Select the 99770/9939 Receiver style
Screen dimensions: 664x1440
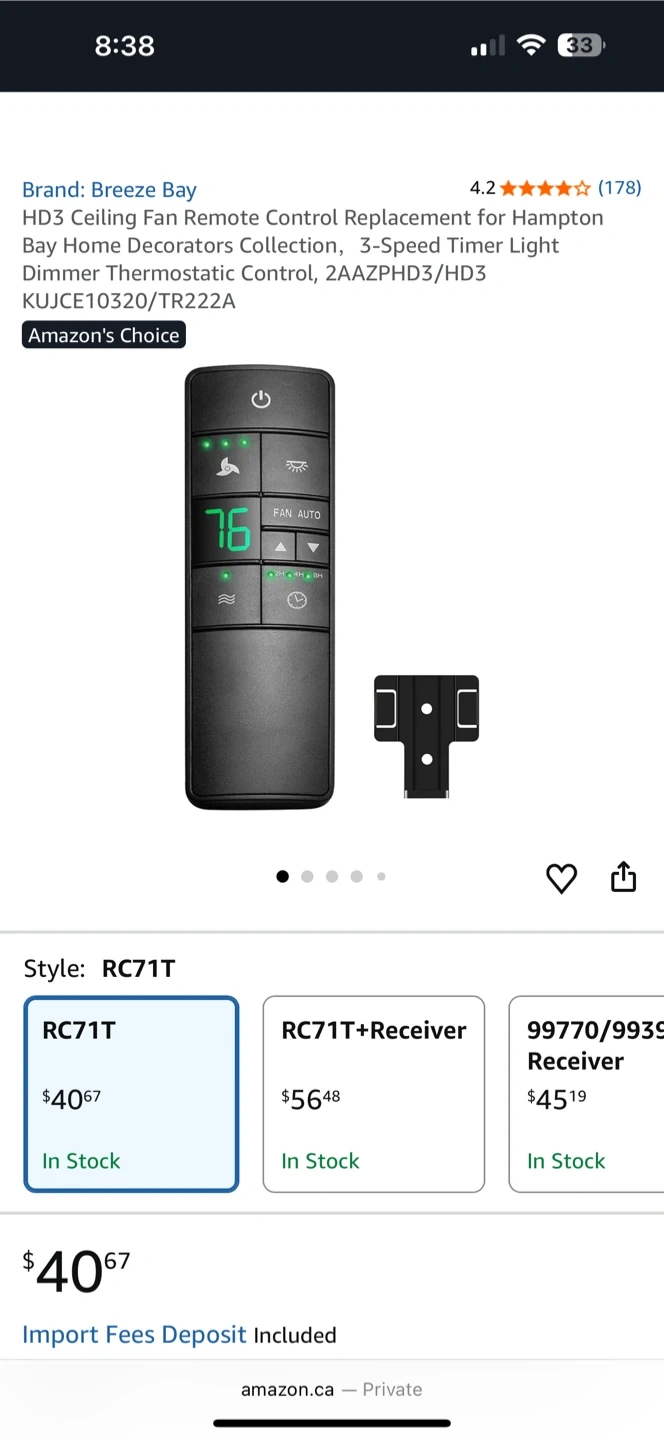587,1094
